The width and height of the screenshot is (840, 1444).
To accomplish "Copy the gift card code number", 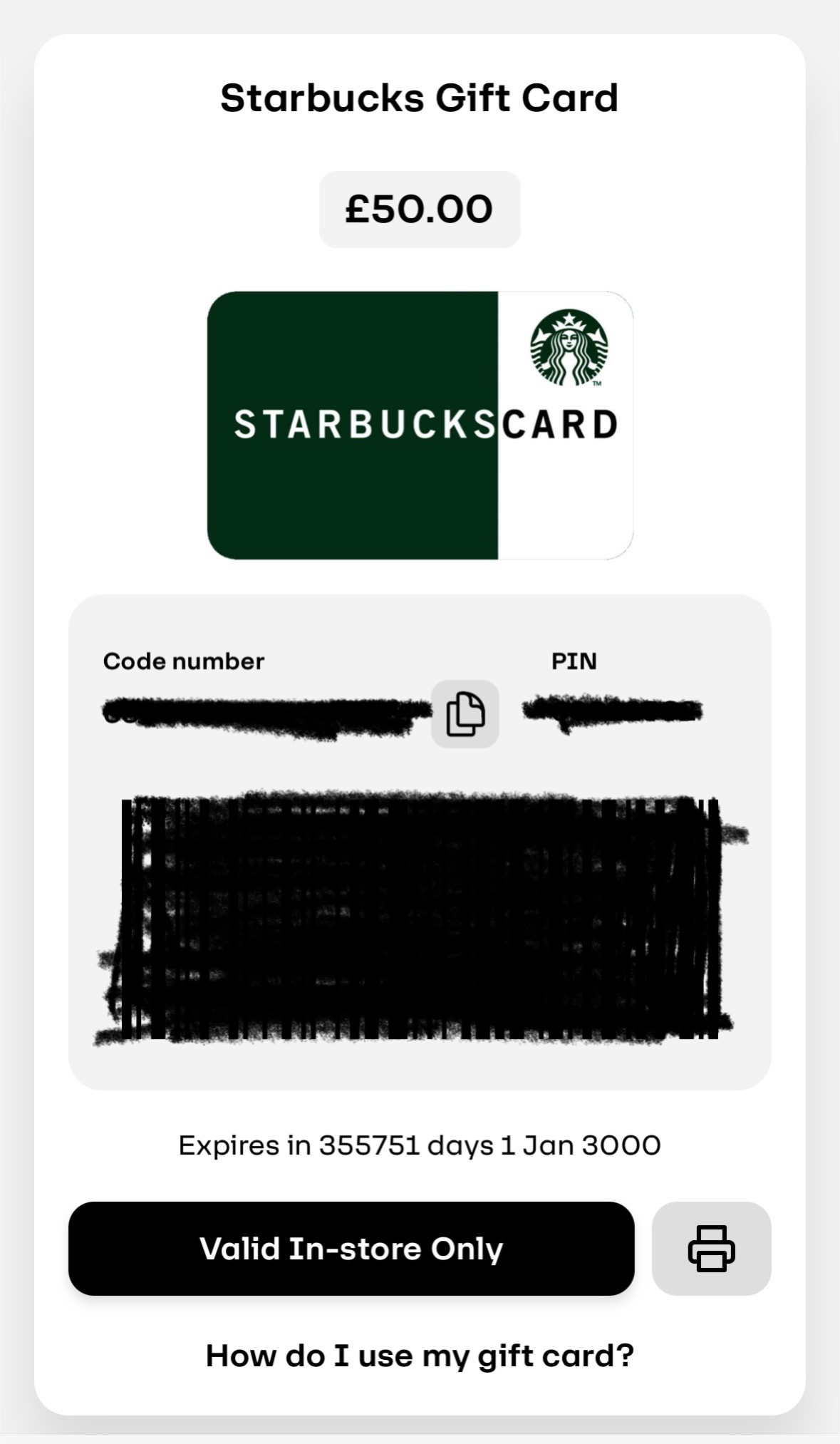I will tap(465, 713).
